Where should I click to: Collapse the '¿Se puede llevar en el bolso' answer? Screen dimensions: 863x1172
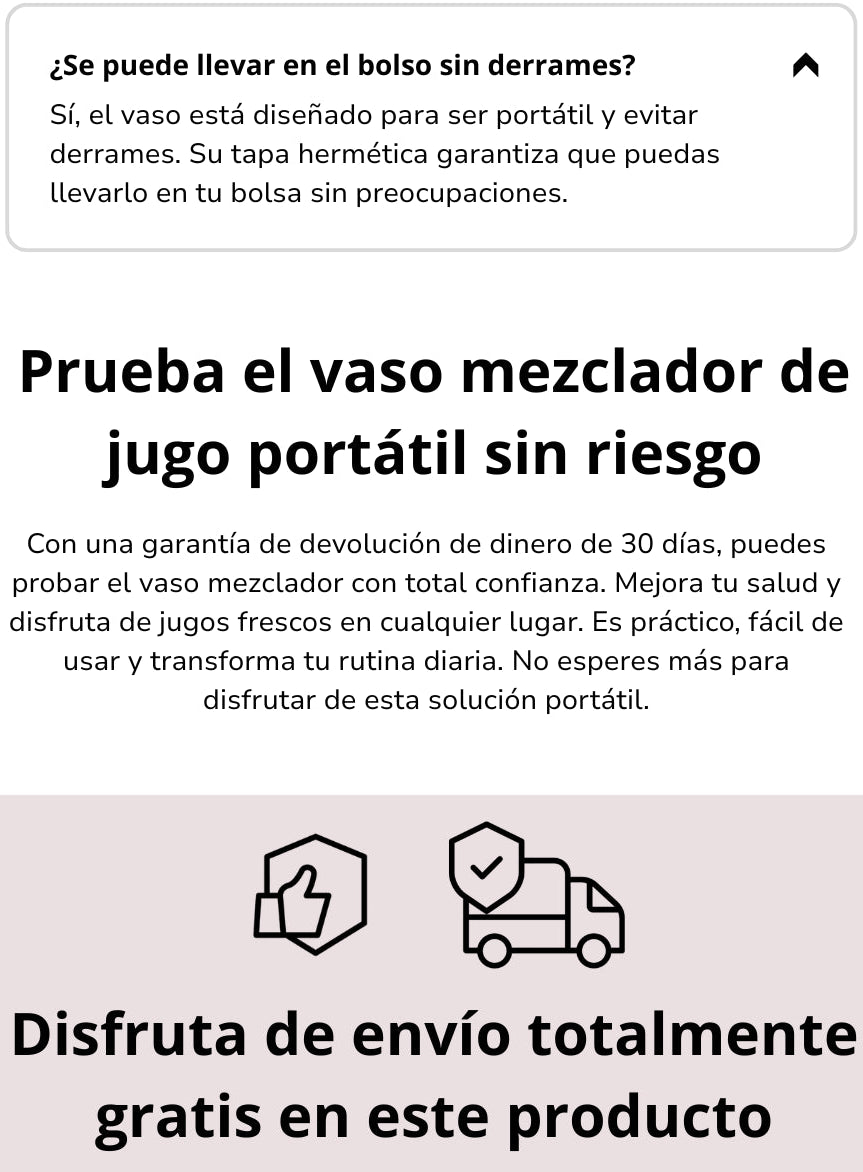805,66
